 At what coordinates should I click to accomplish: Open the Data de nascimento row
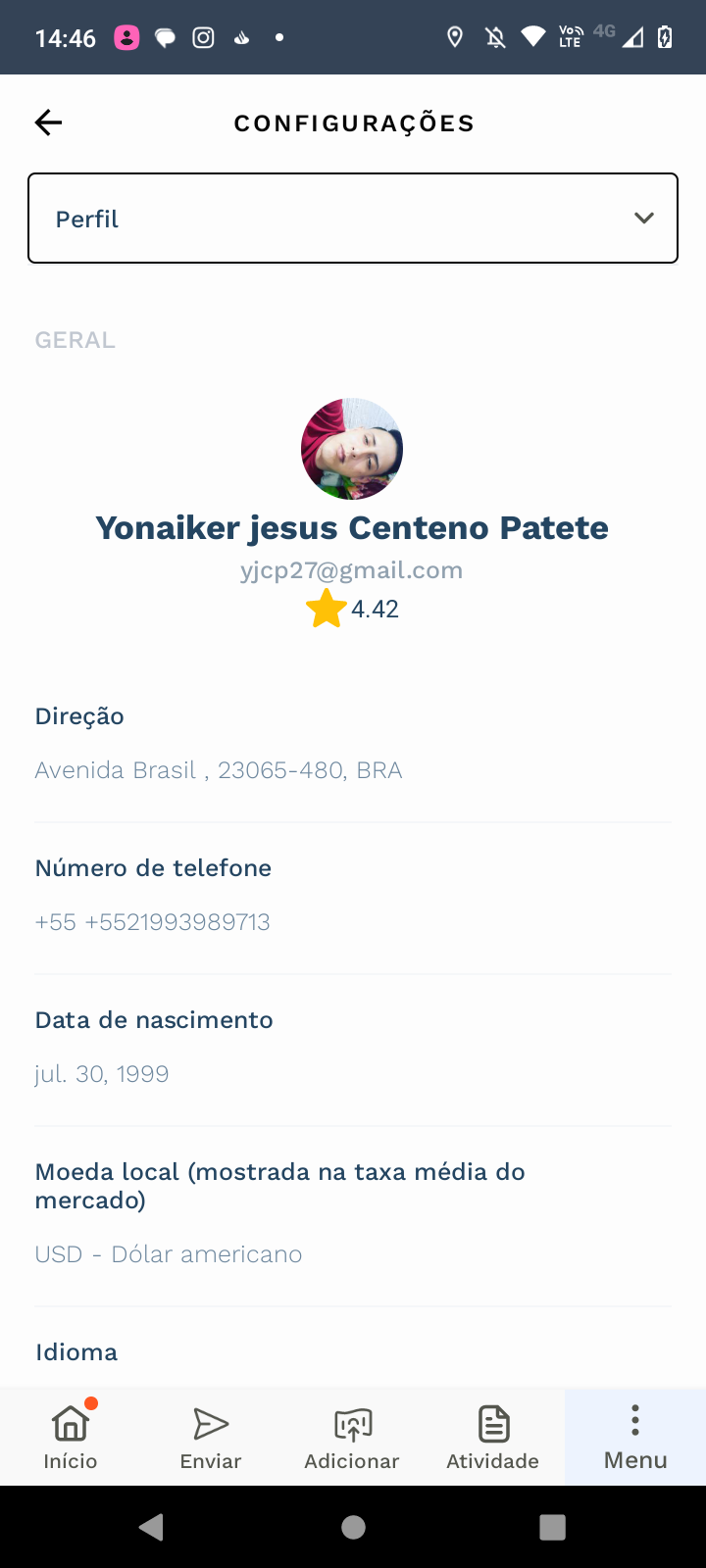coord(353,1048)
